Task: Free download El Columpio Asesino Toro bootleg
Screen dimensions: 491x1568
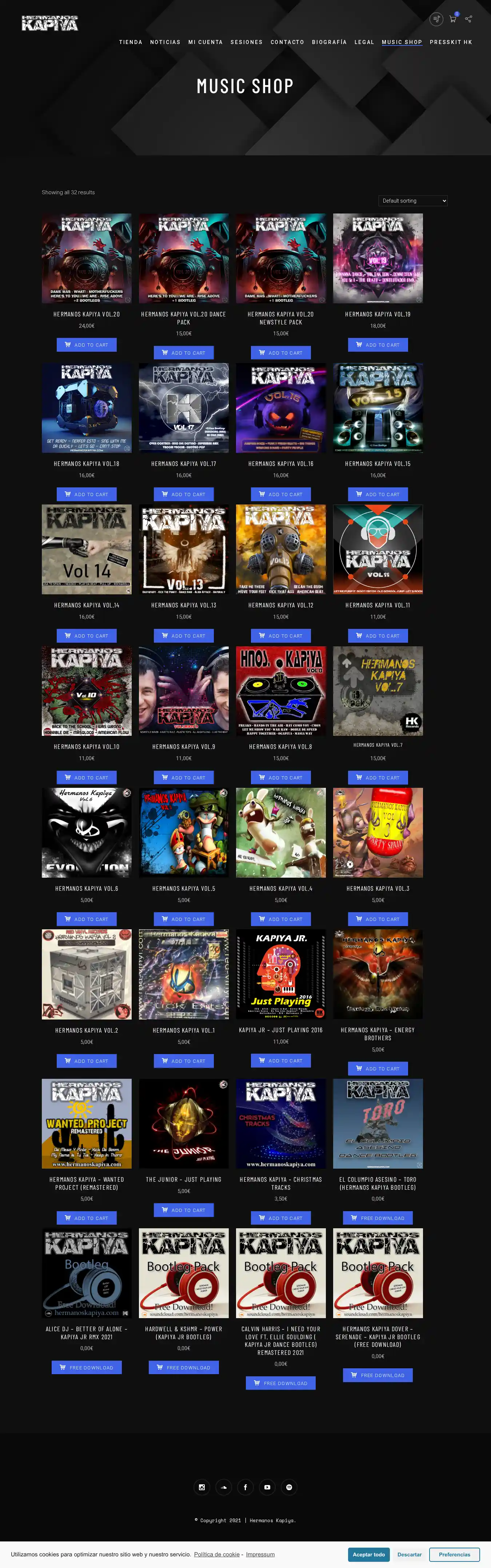Action: [377, 1218]
